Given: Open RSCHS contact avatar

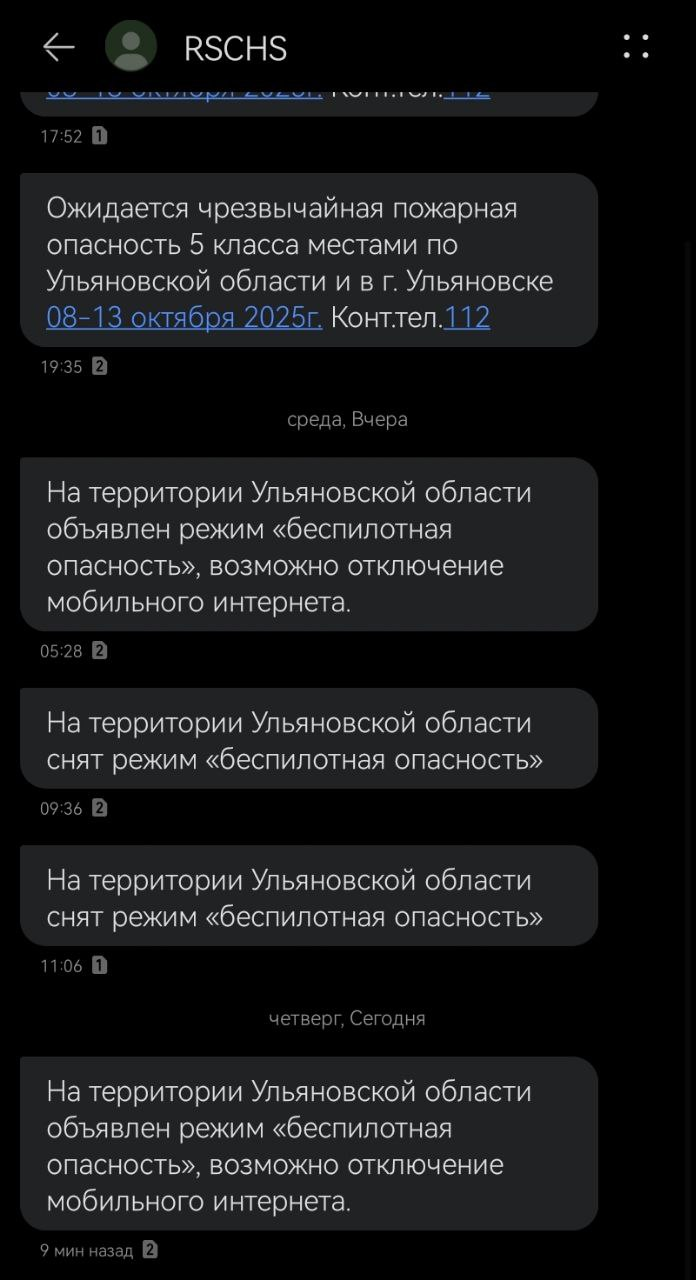Looking at the screenshot, I should 131,47.
